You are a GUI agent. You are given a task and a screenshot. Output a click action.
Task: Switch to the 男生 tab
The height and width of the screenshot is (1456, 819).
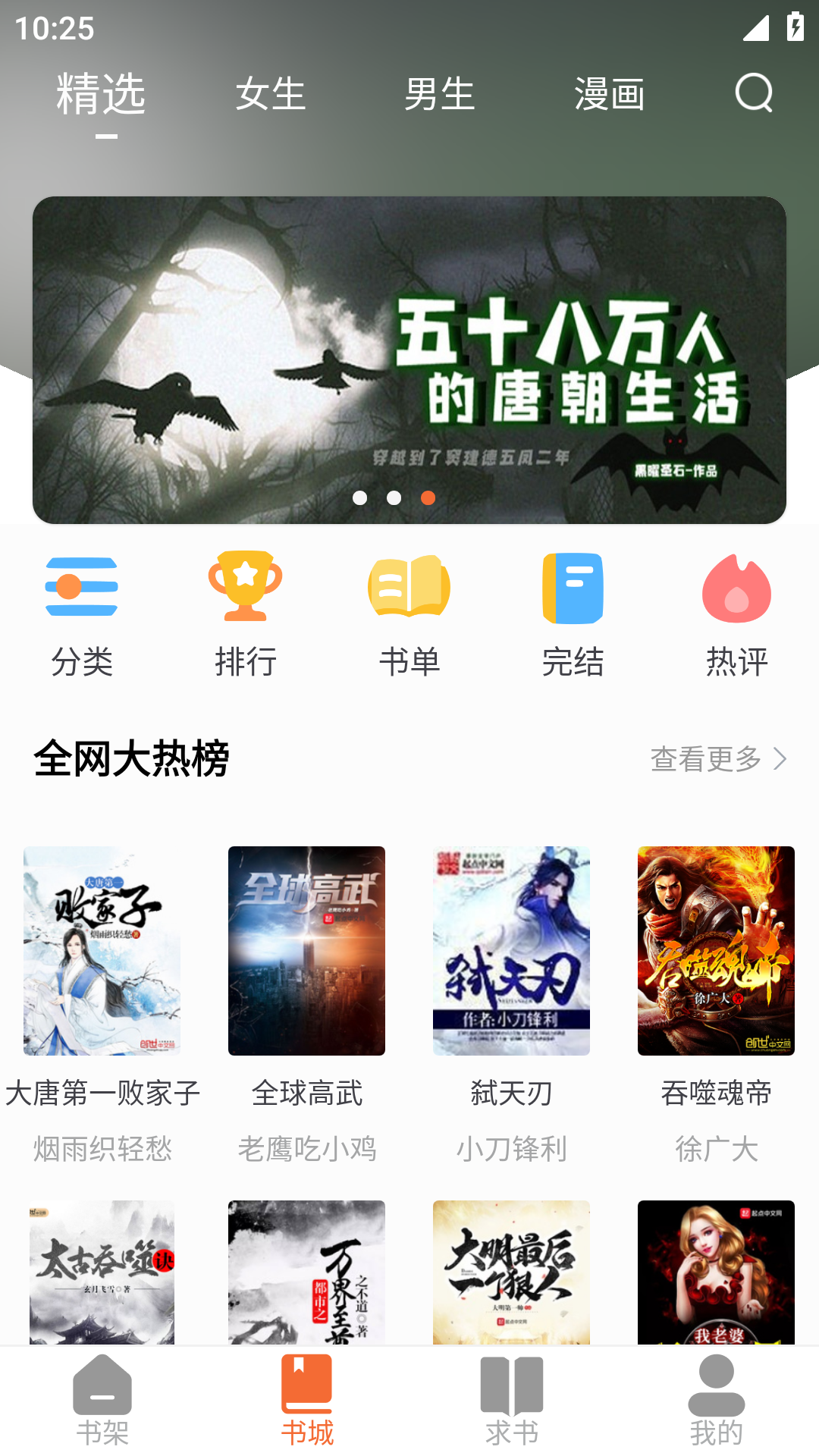point(439,95)
